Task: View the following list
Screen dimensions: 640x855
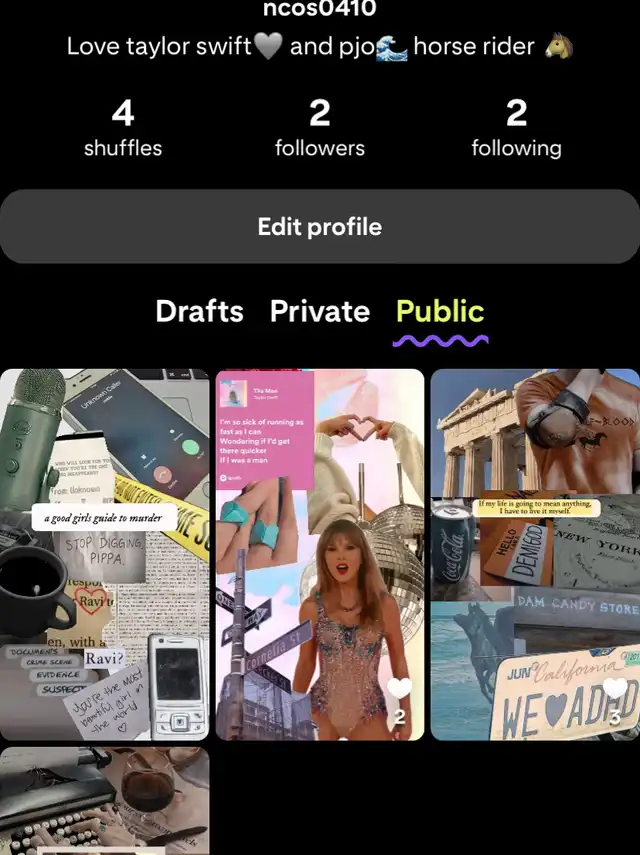Action: [x=516, y=130]
